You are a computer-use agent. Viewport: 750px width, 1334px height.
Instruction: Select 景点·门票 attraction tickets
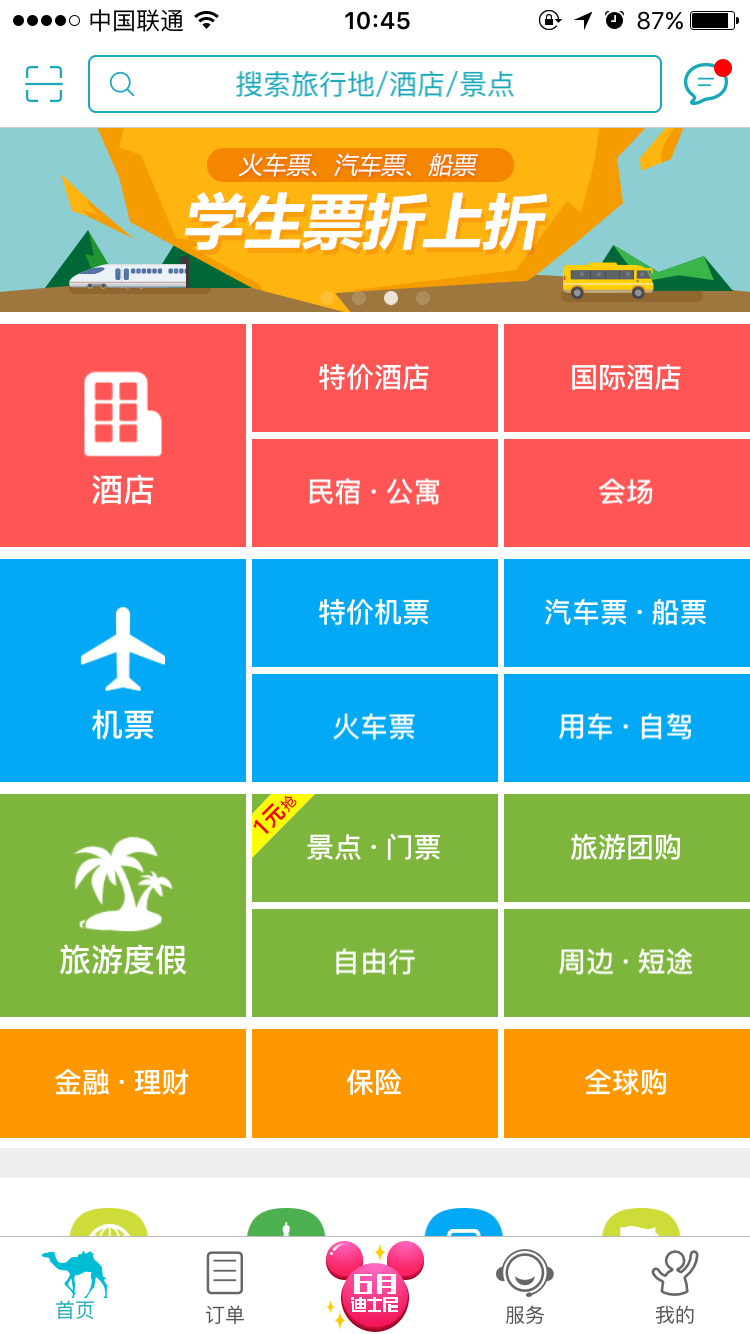point(375,848)
